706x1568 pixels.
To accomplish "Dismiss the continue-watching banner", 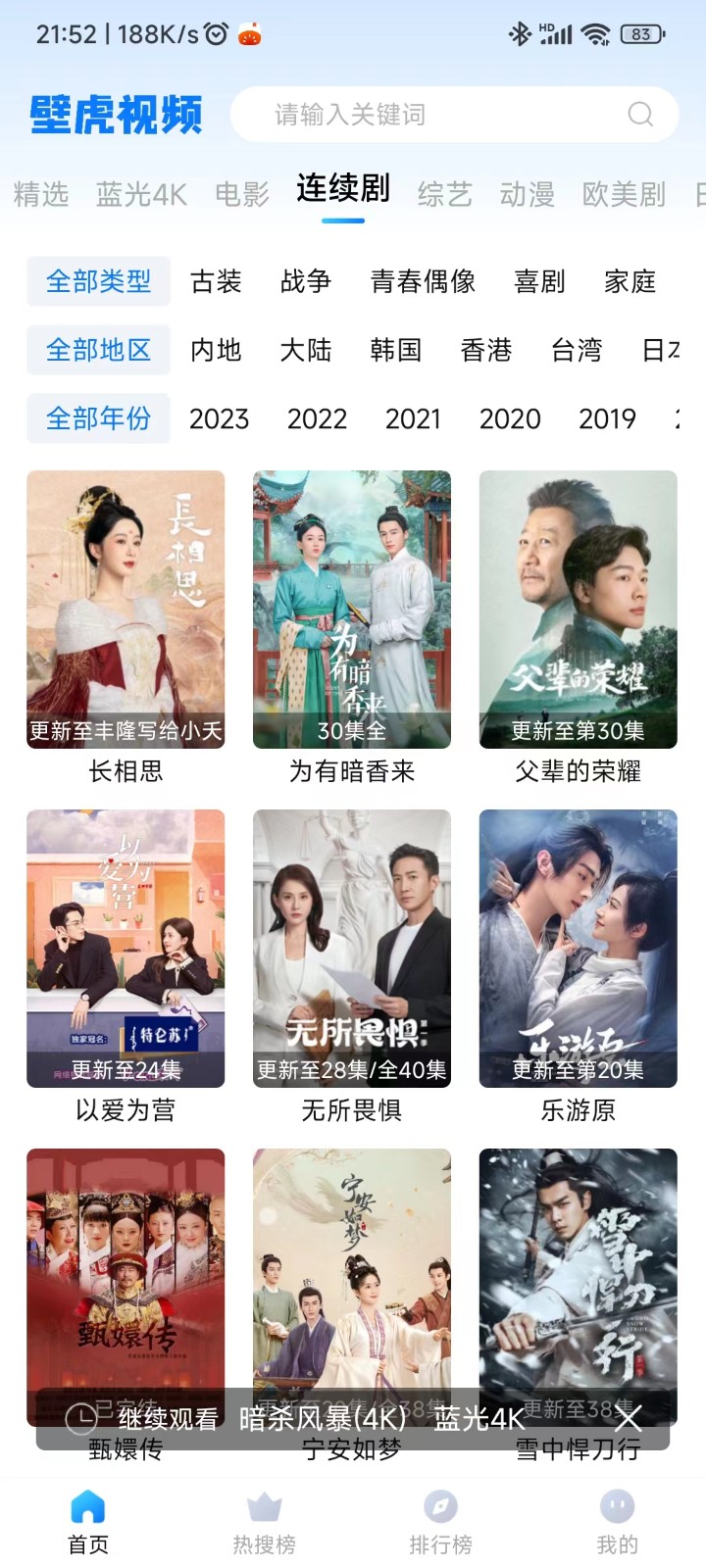I will click(x=629, y=1417).
